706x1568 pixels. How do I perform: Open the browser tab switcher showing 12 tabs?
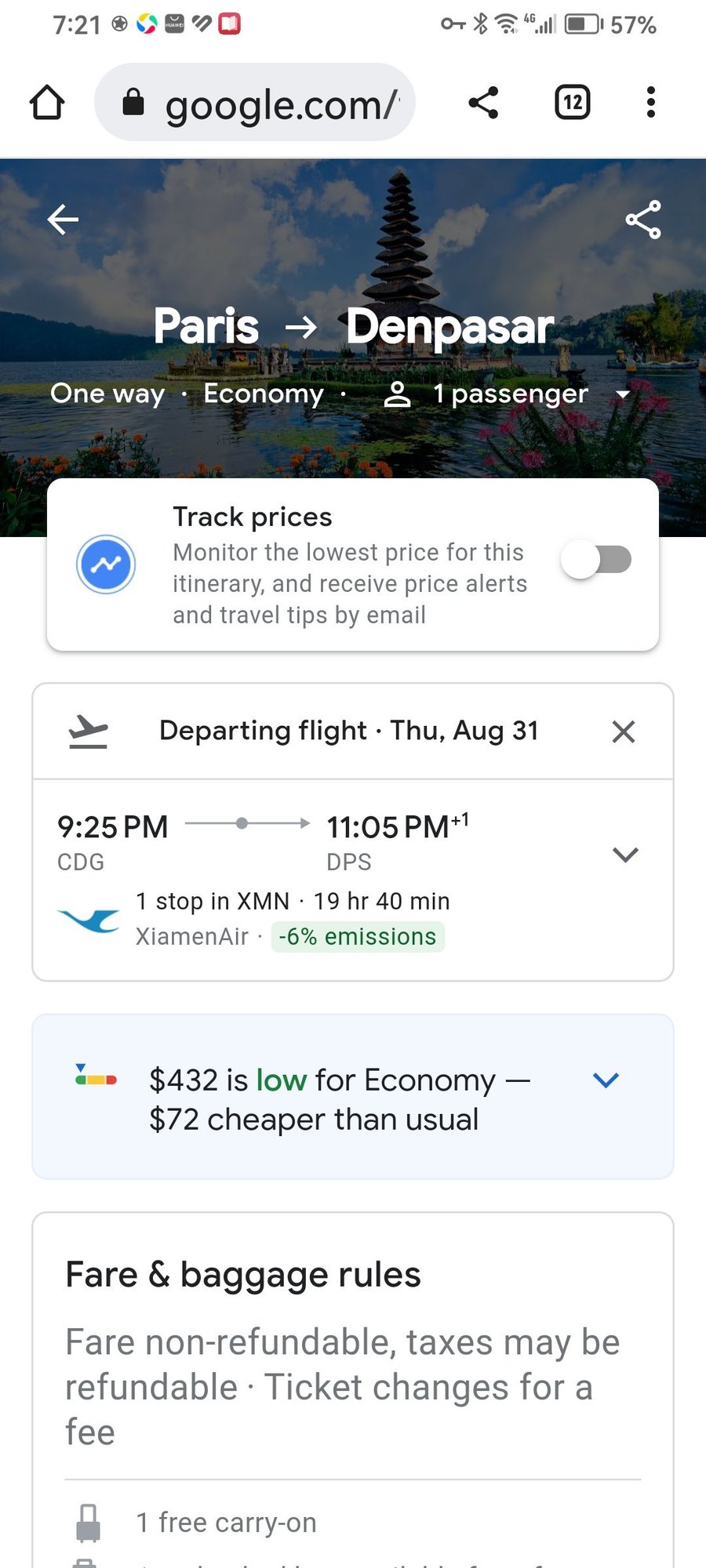(x=573, y=103)
